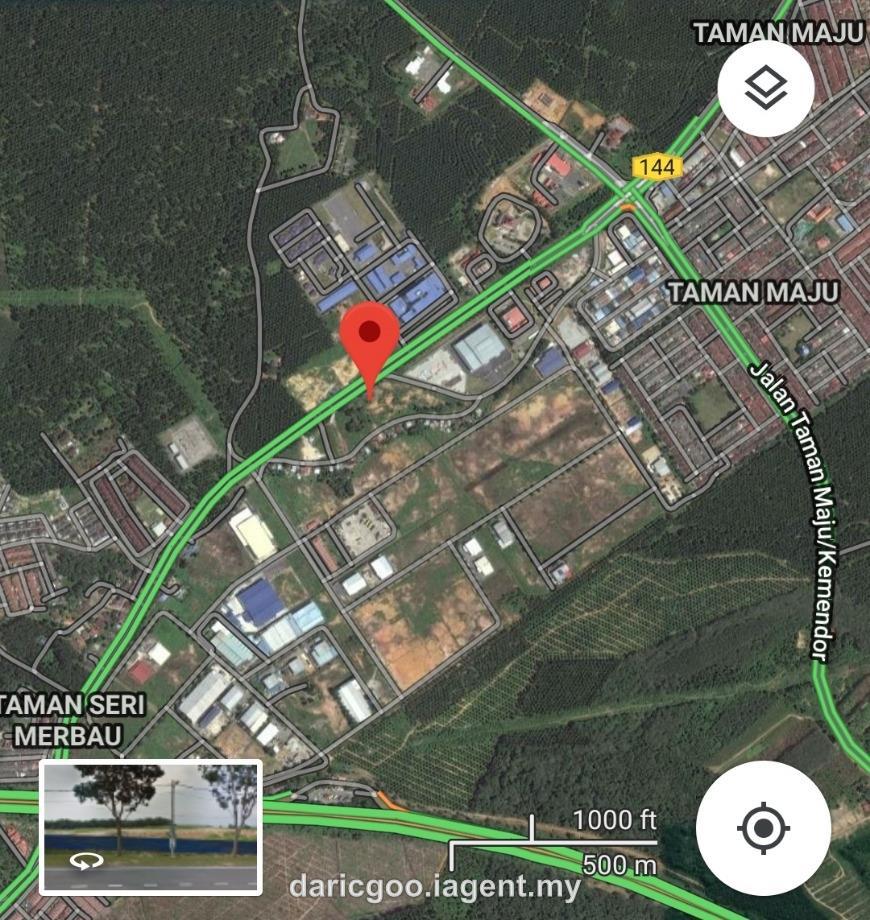Open the Street View preview thumbnail

click(x=151, y=827)
